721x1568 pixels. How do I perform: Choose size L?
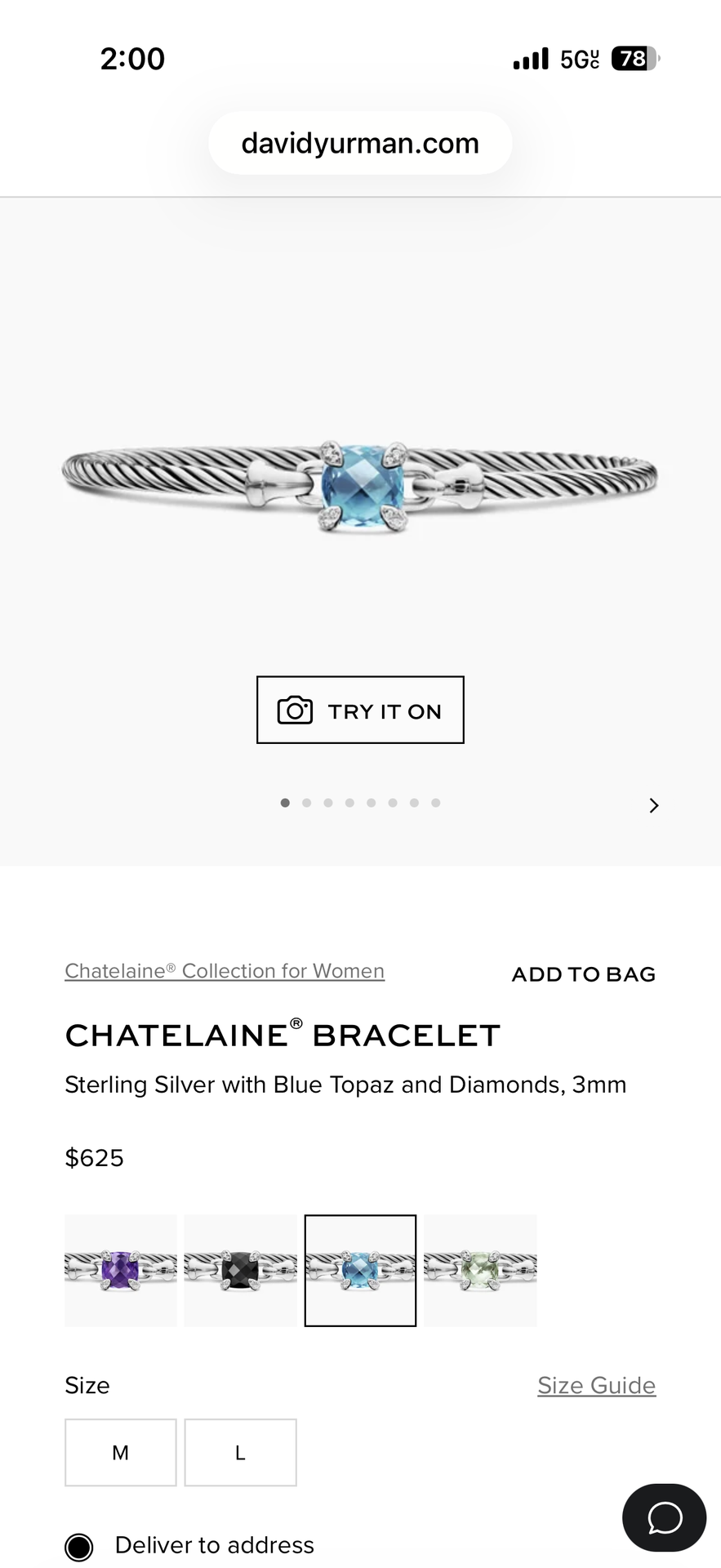tap(240, 1453)
